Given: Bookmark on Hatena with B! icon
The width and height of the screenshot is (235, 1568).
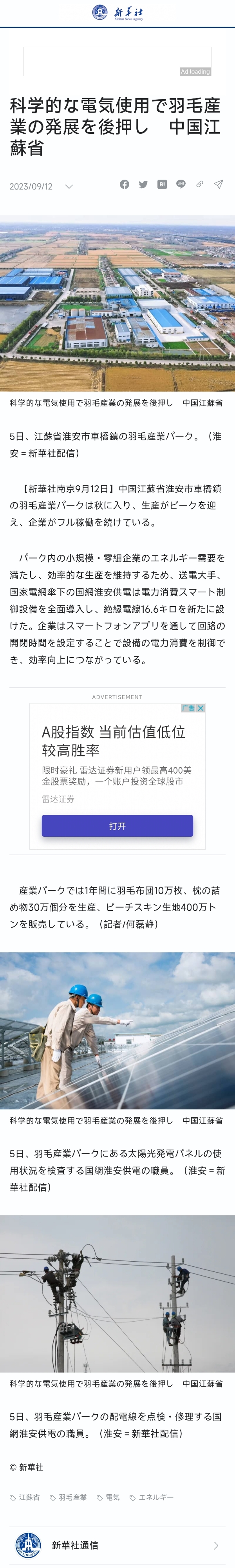Looking at the screenshot, I should (x=162, y=184).
